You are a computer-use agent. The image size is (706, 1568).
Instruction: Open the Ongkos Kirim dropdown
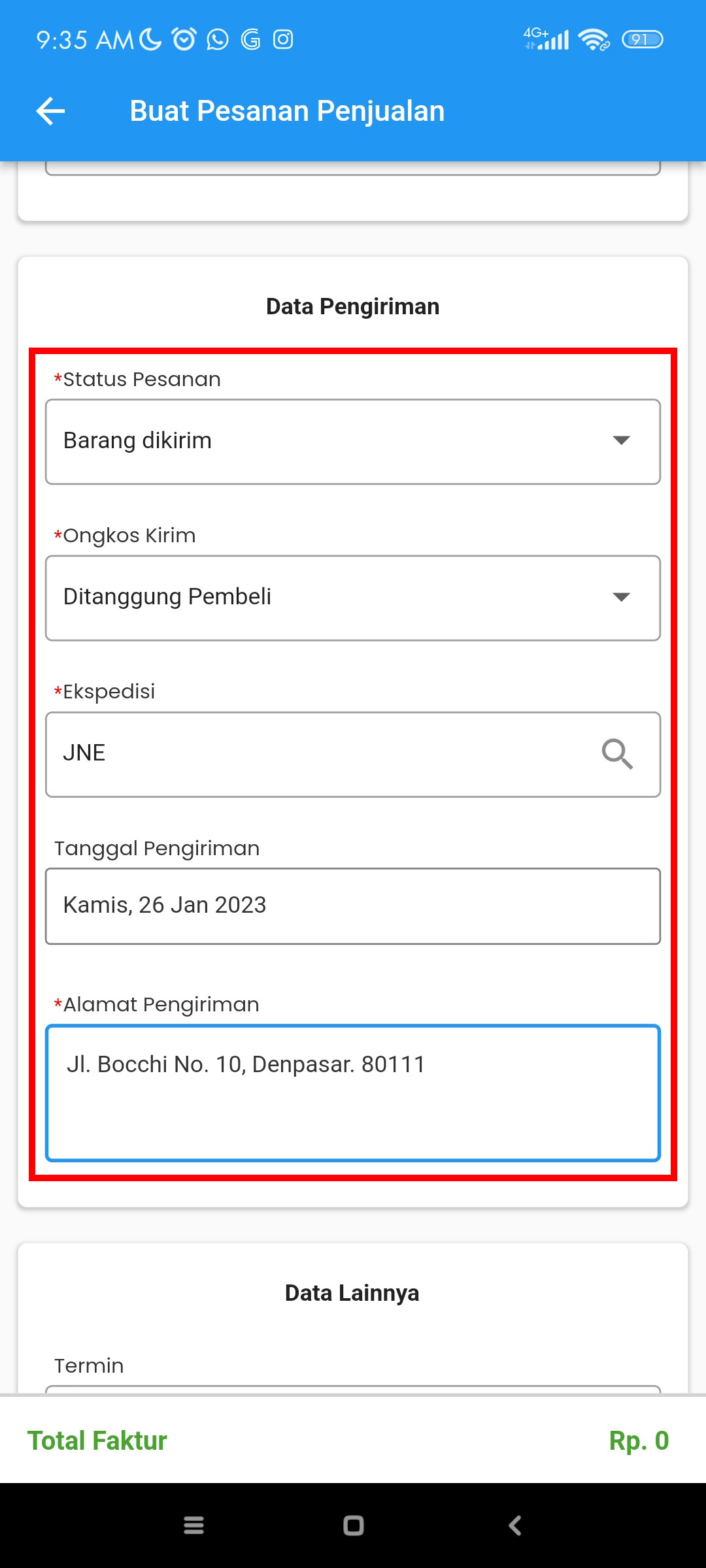tap(353, 598)
